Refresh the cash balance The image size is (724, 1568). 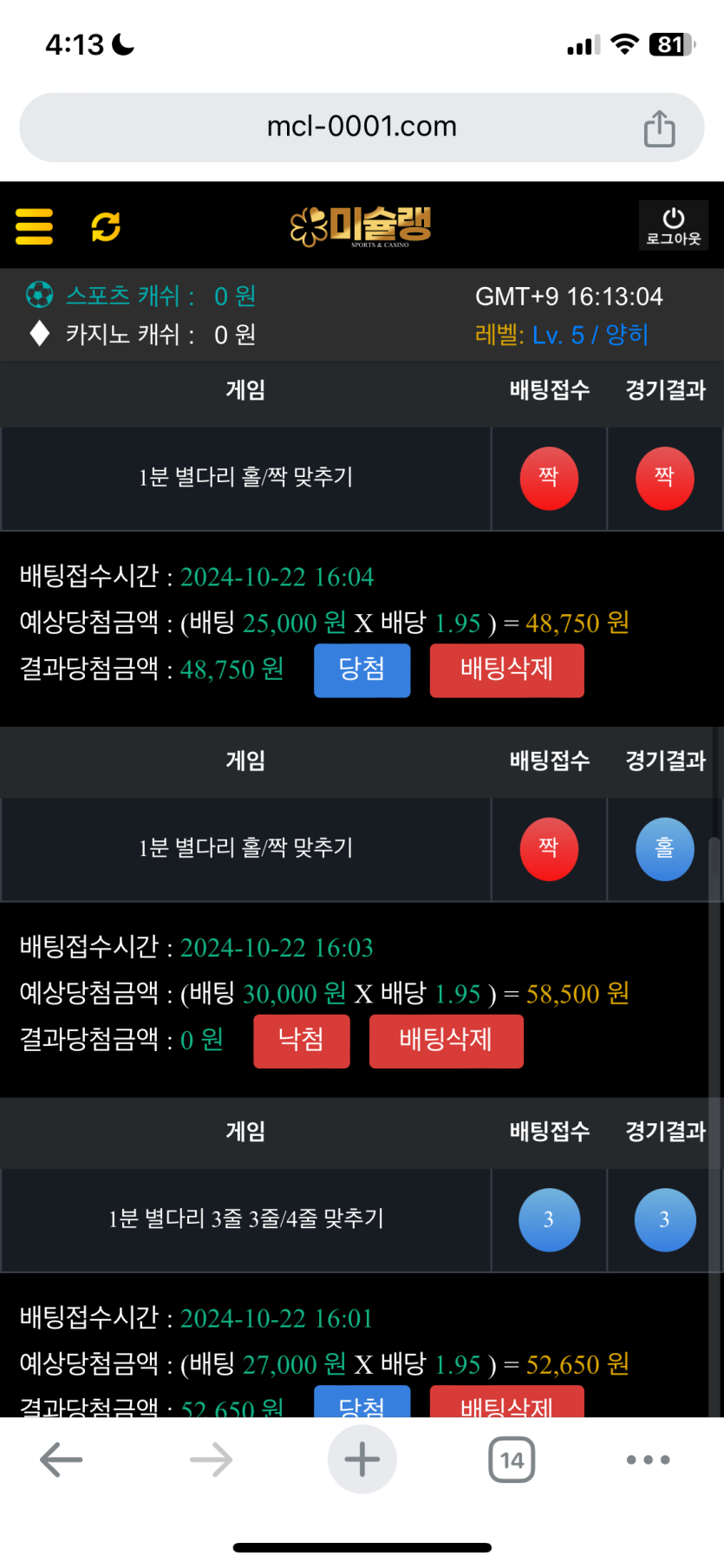(106, 226)
